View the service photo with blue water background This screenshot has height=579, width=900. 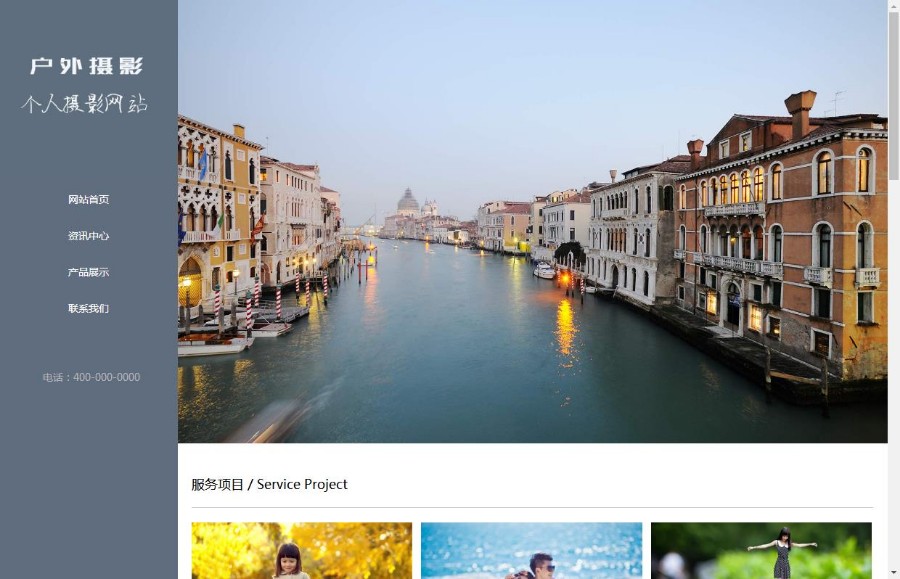tap(531, 551)
